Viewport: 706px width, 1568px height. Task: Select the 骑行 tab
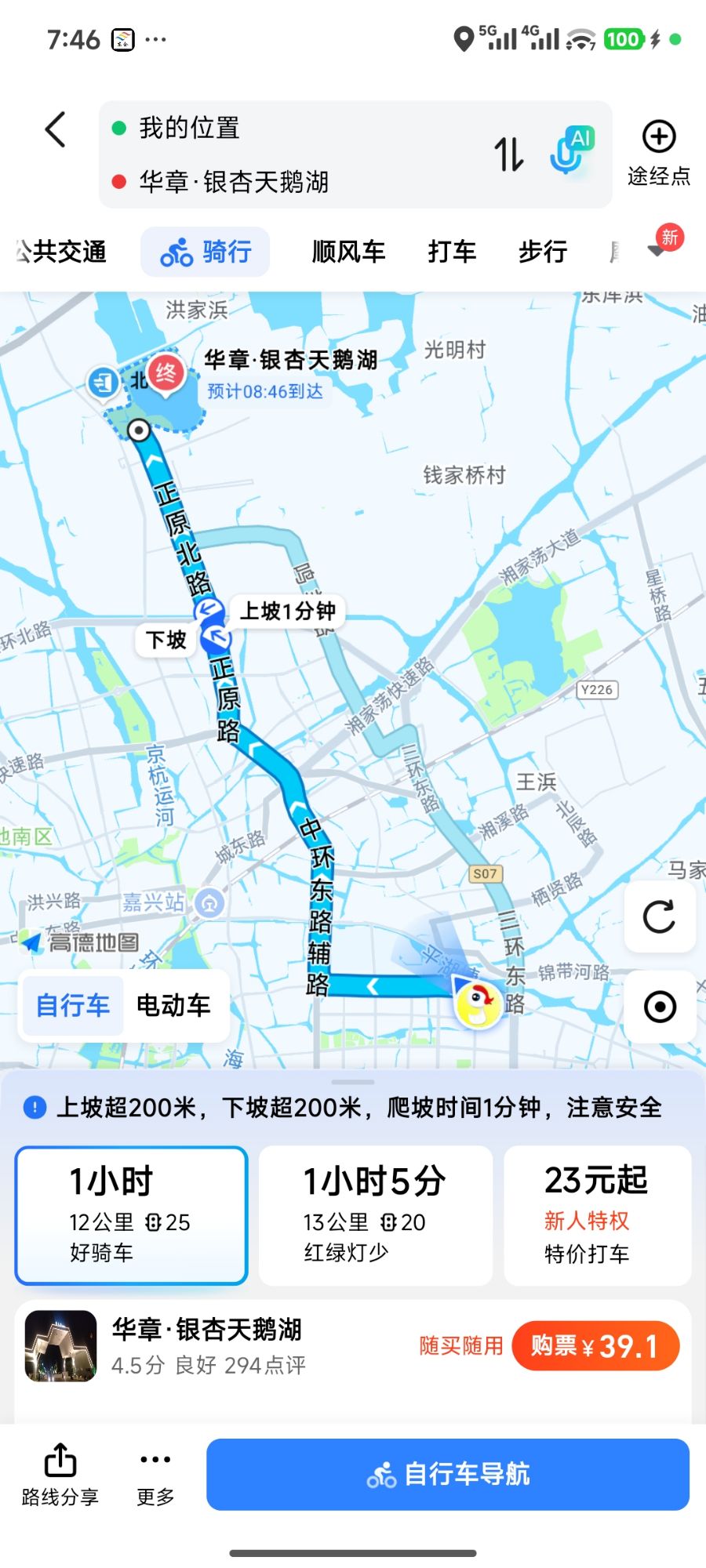coord(206,252)
